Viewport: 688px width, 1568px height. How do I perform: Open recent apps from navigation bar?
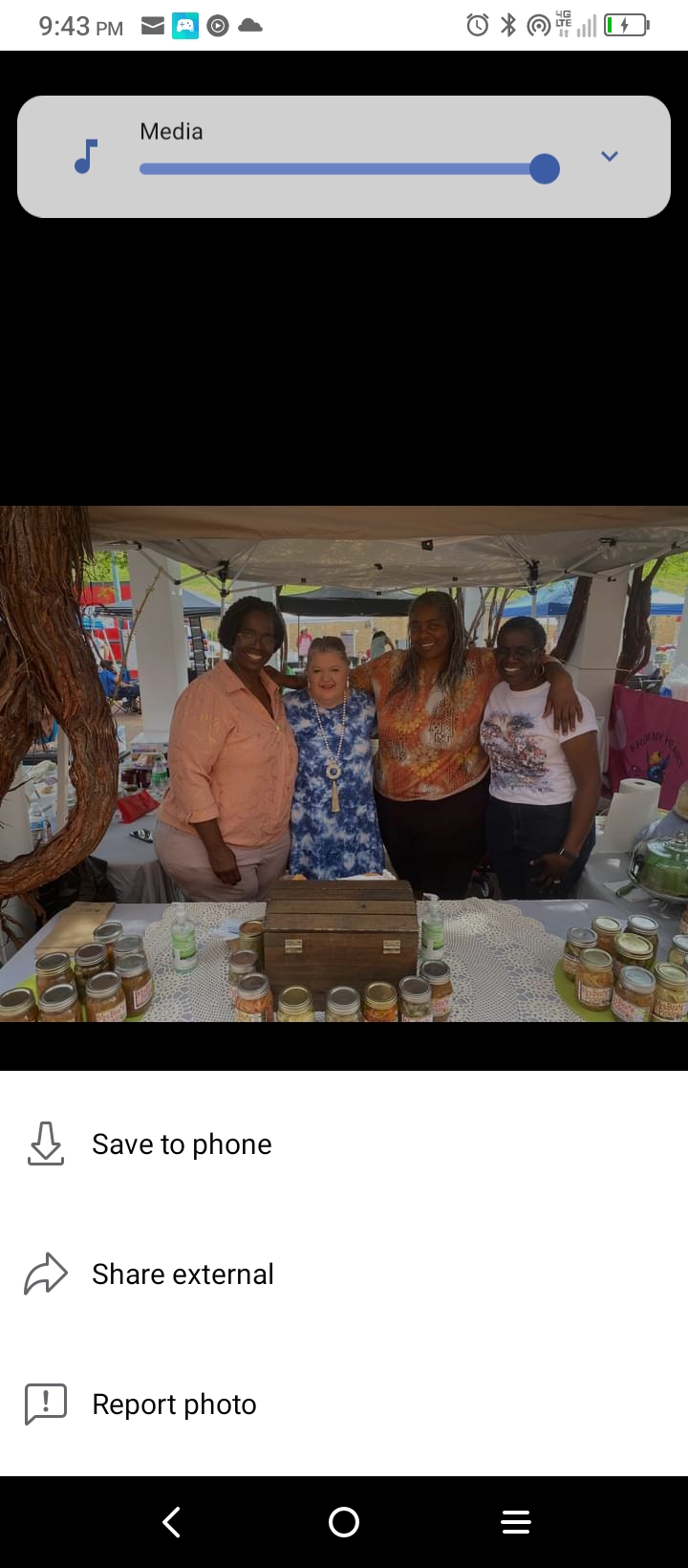516,1522
